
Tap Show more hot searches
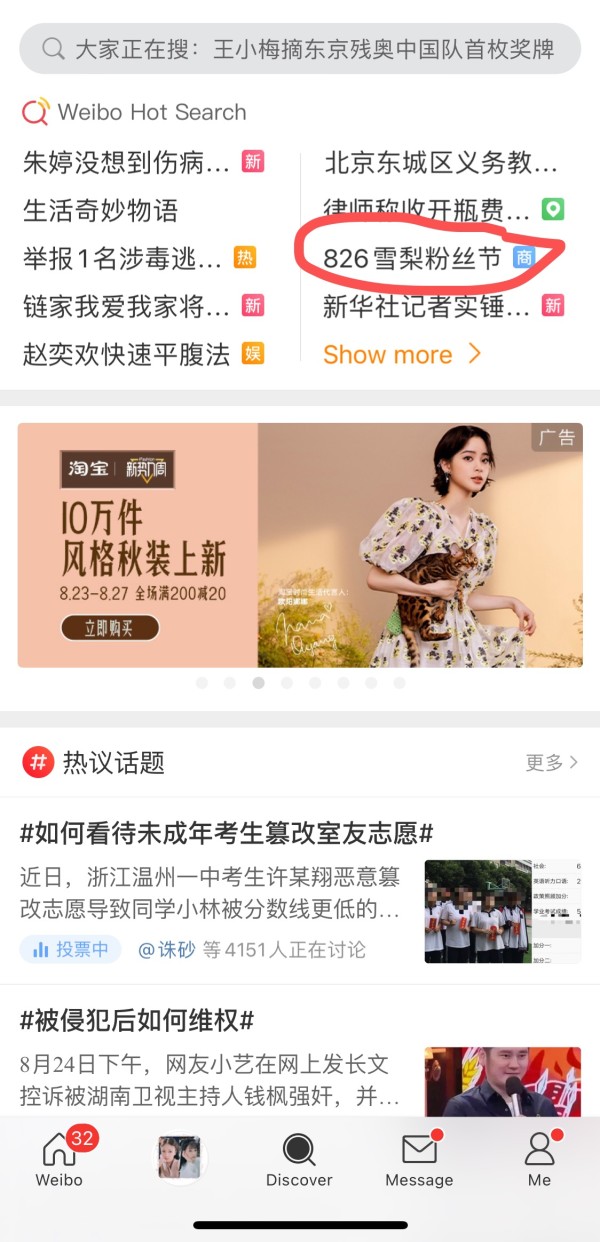click(x=401, y=354)
